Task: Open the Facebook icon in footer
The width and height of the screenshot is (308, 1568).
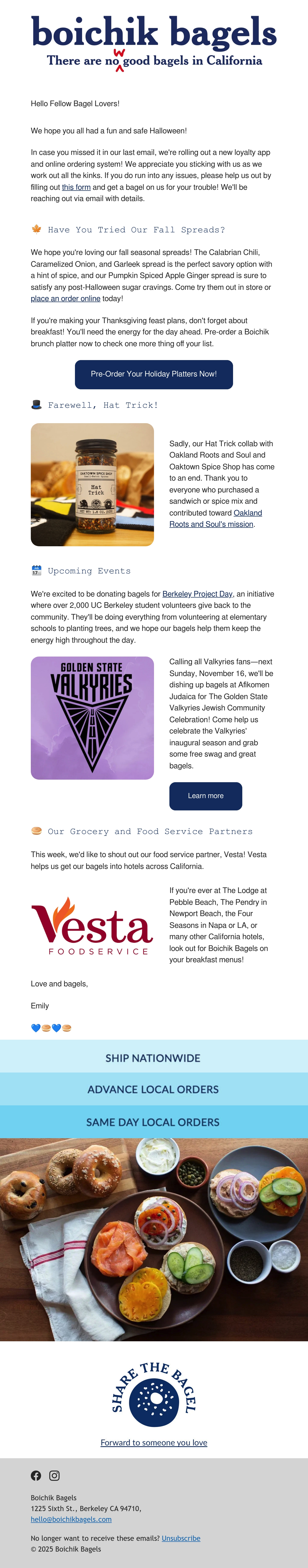Action: pyautogui.click(x=36, y=1475)
